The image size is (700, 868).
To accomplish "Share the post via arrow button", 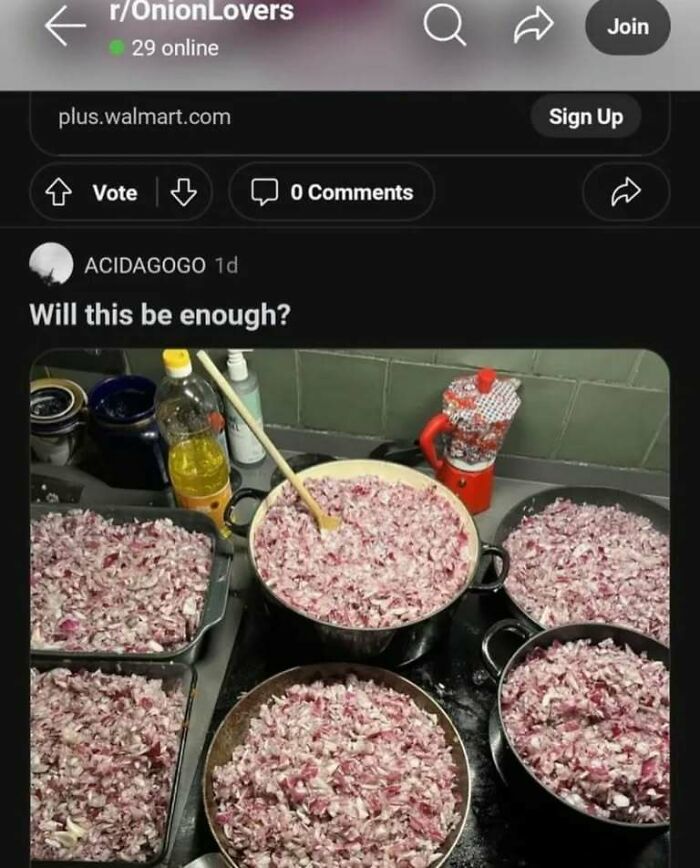I will (x=625, y=192).
